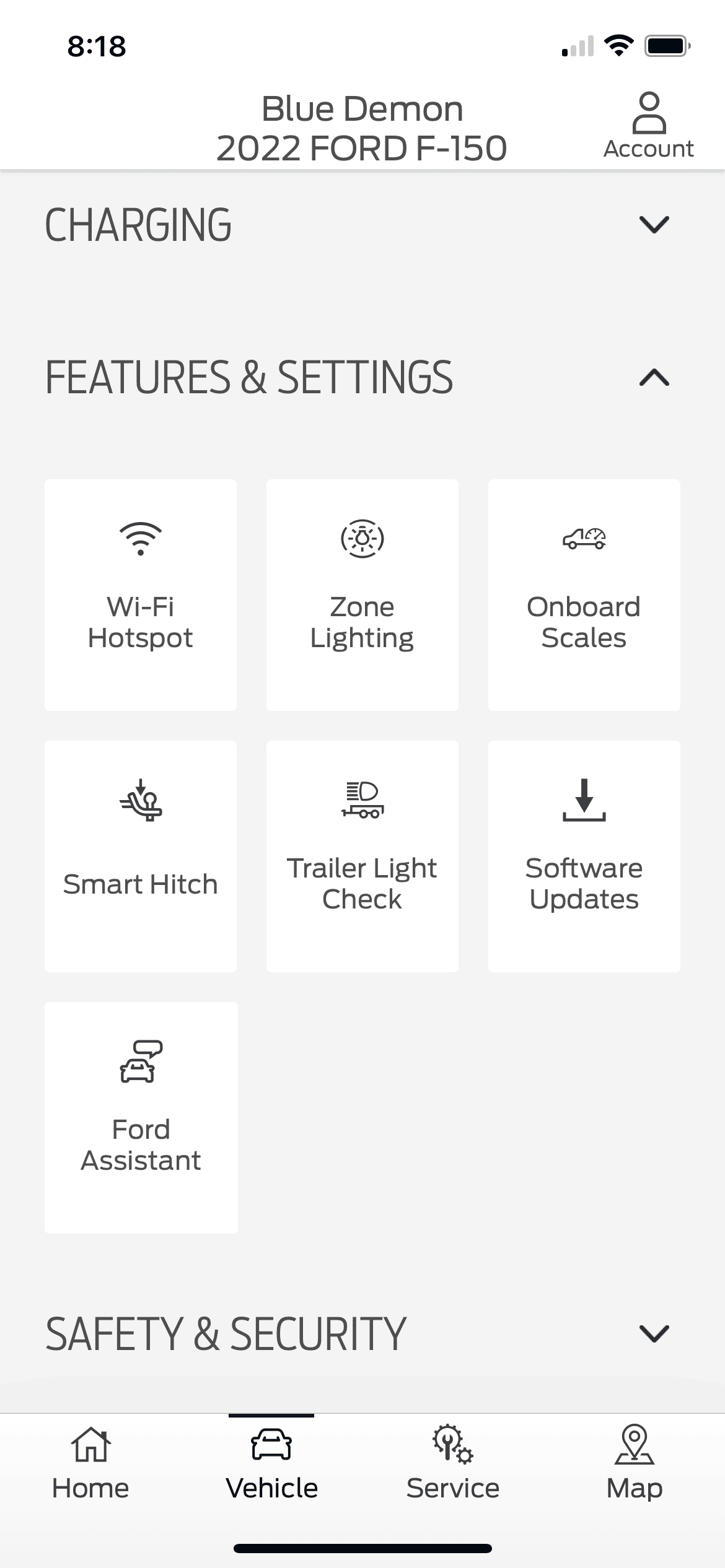This screenshot has width=725, height=1568.
Task: Go to the Home tab
Action: 90,1463
